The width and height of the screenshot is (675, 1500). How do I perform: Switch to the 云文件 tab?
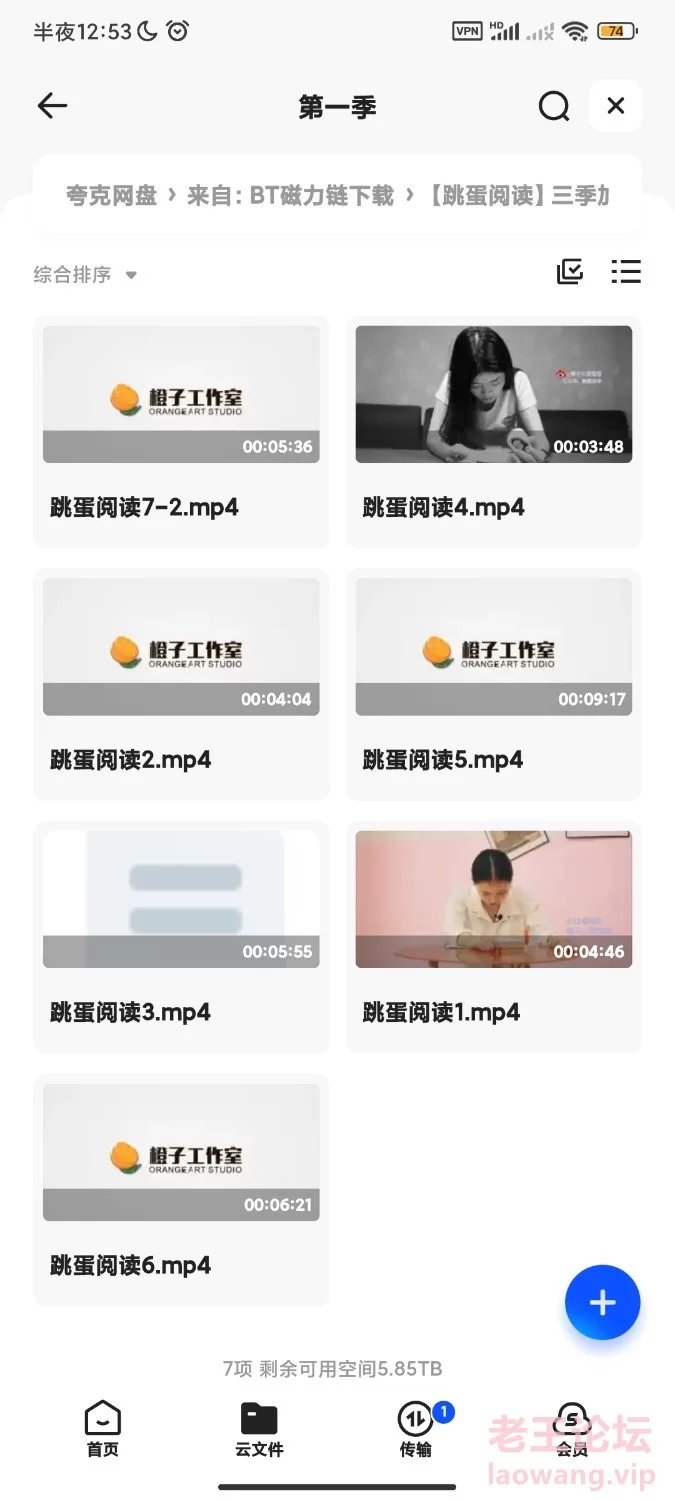259,1430
